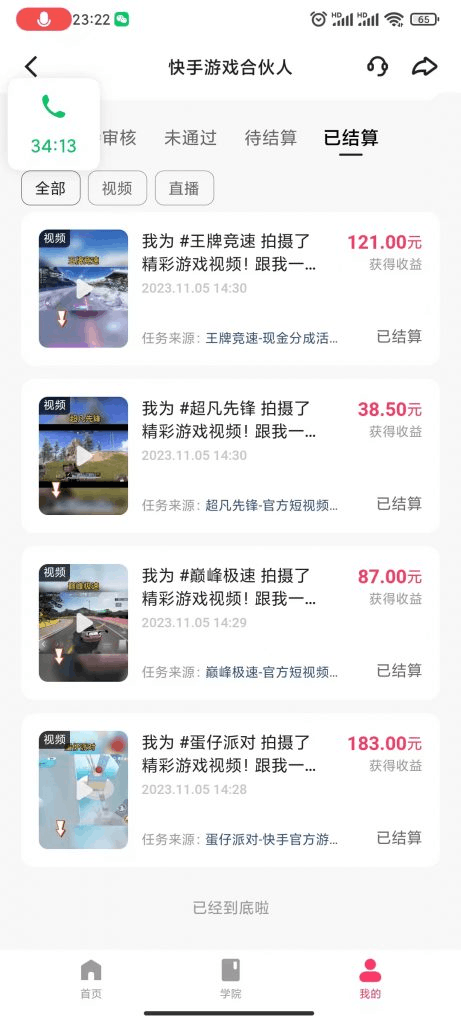This screenshot has width=461, height=1024.
Task: Filter by 直播 chip
Action: tap(184, 188)
